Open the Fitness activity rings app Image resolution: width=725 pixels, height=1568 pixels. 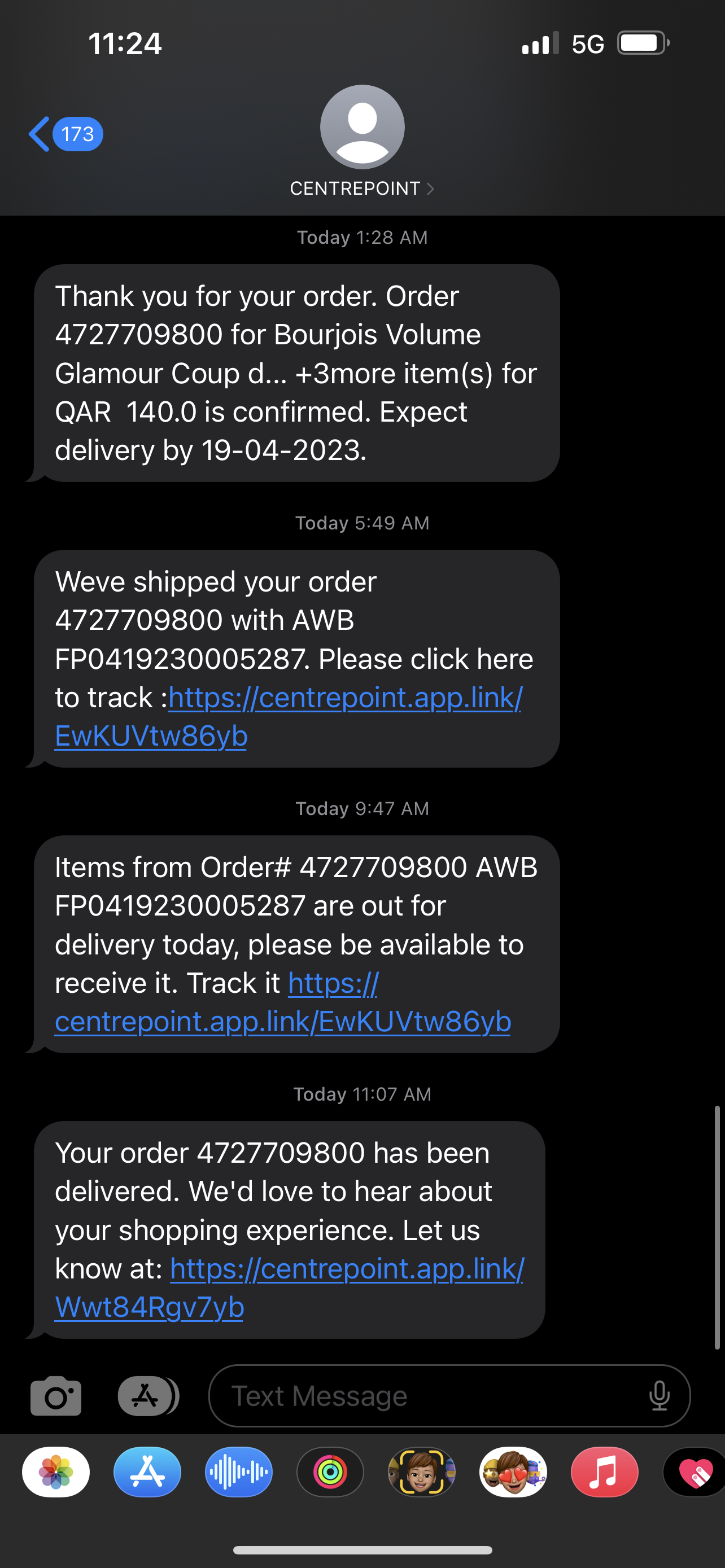(x=330, y=1473)
